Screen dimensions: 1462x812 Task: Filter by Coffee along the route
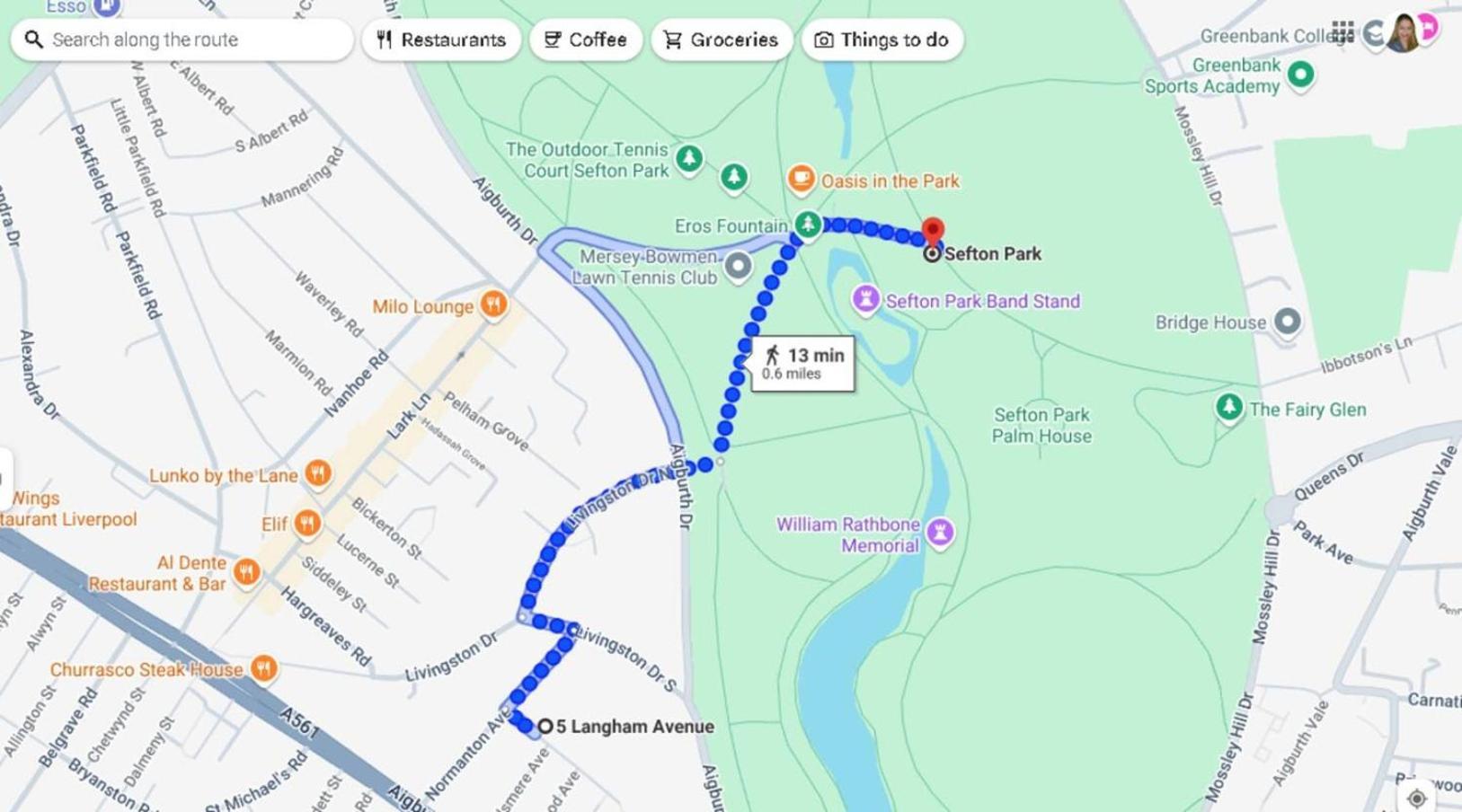(586, 40)
